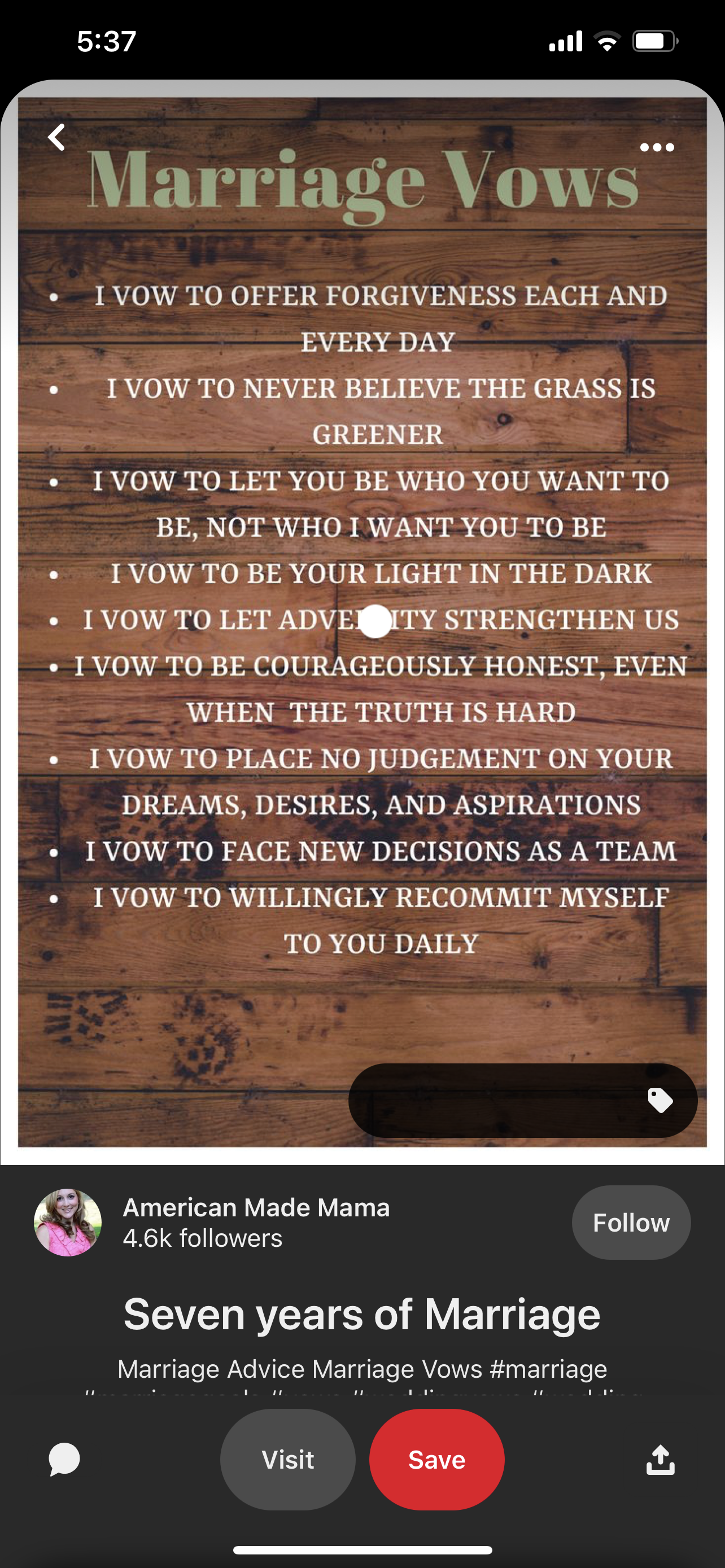Visit the pin's source website
The width and height of the screenshot is (725, 1568).
(x=287, y=1460)
